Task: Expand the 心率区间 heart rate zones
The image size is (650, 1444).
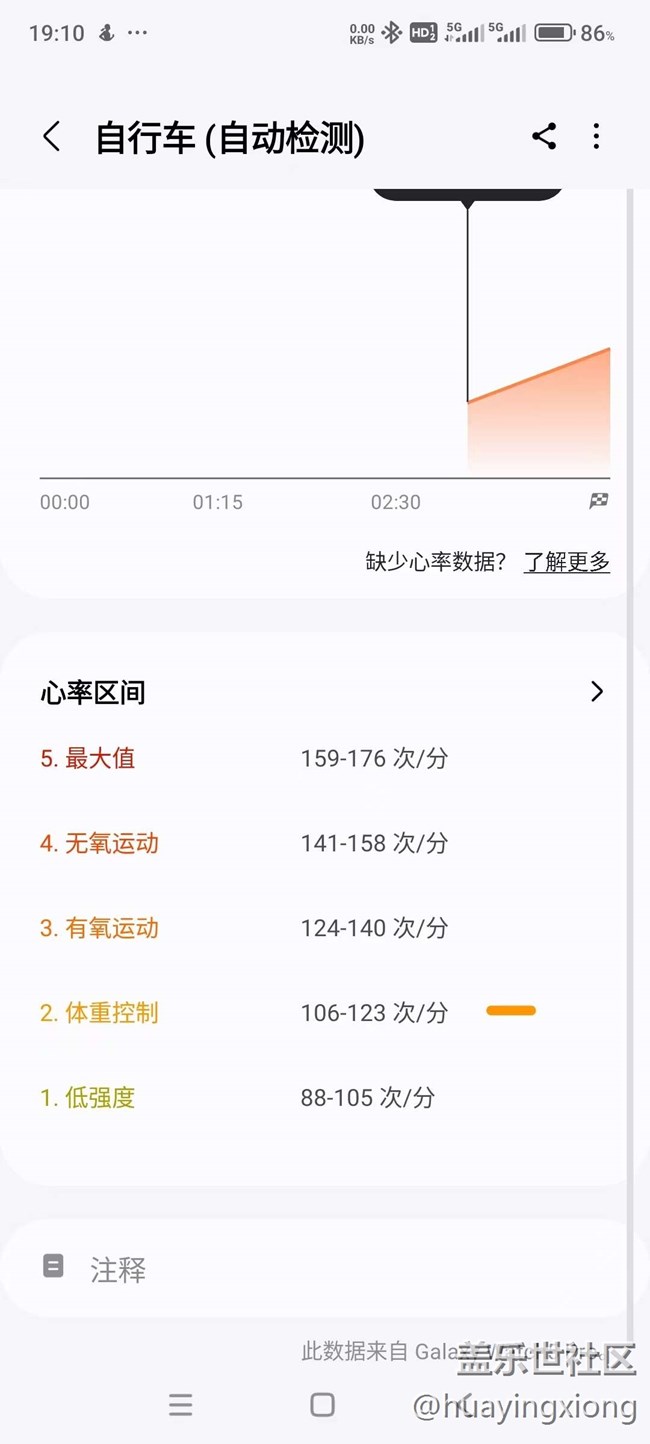Action: [597, 691]
